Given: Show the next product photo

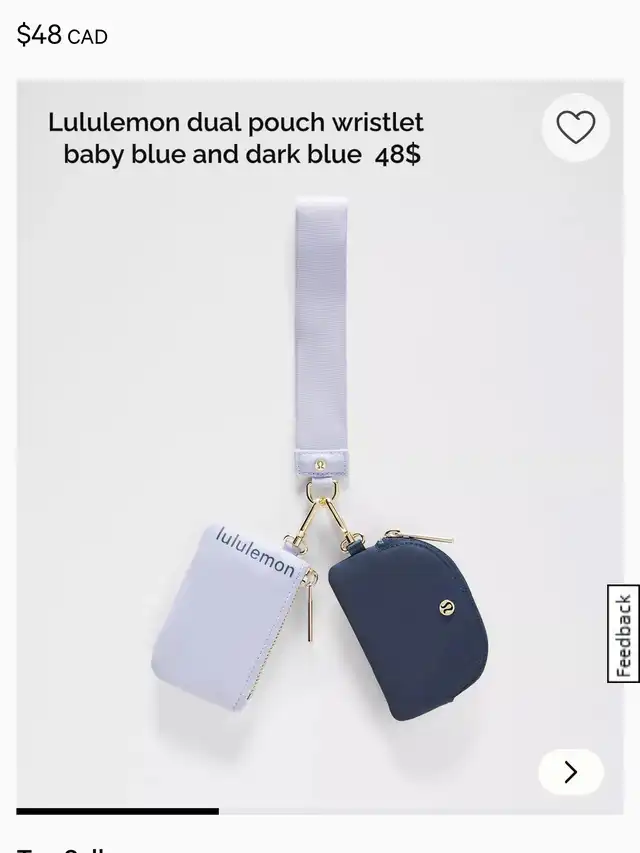Looking at the screenshot, I should click(x=571, y=771).
